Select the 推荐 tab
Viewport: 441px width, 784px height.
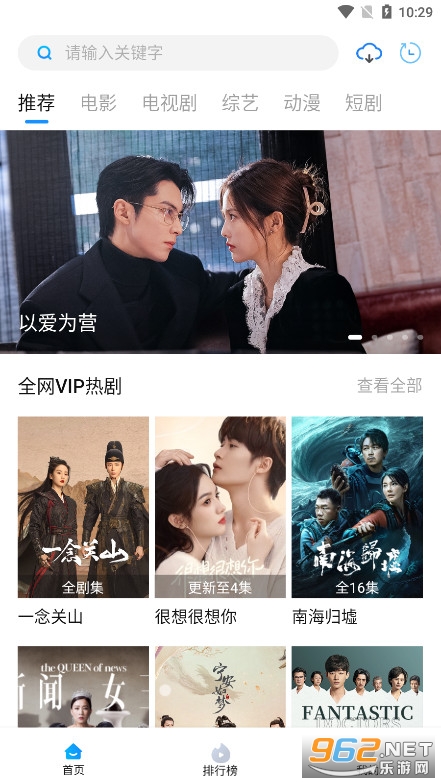[36, 102]
